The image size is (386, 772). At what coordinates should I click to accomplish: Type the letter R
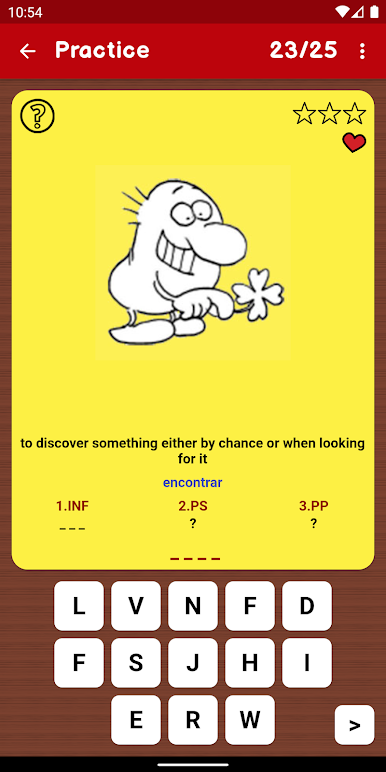193,720
